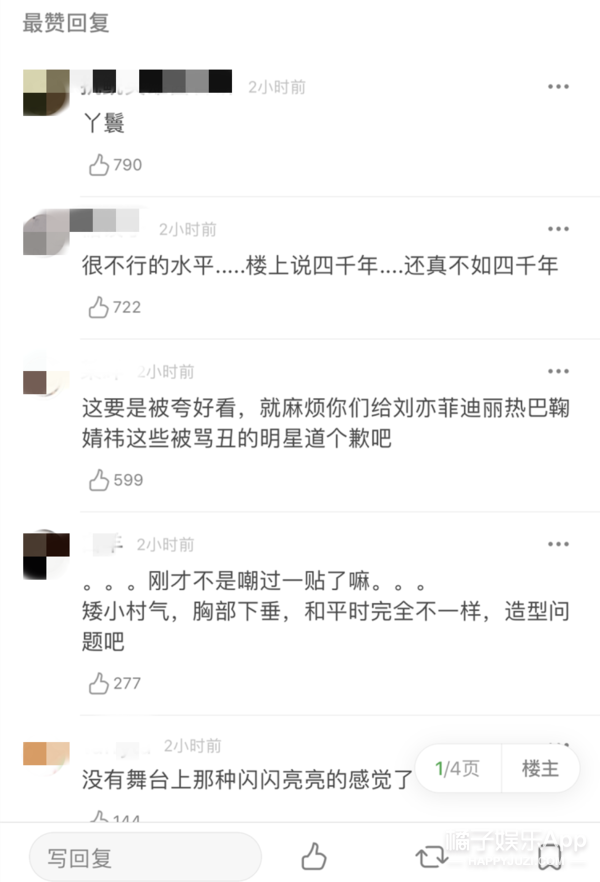
Task: Open overflow menu on the 丫鬟 comment
Action: [558, 87]
